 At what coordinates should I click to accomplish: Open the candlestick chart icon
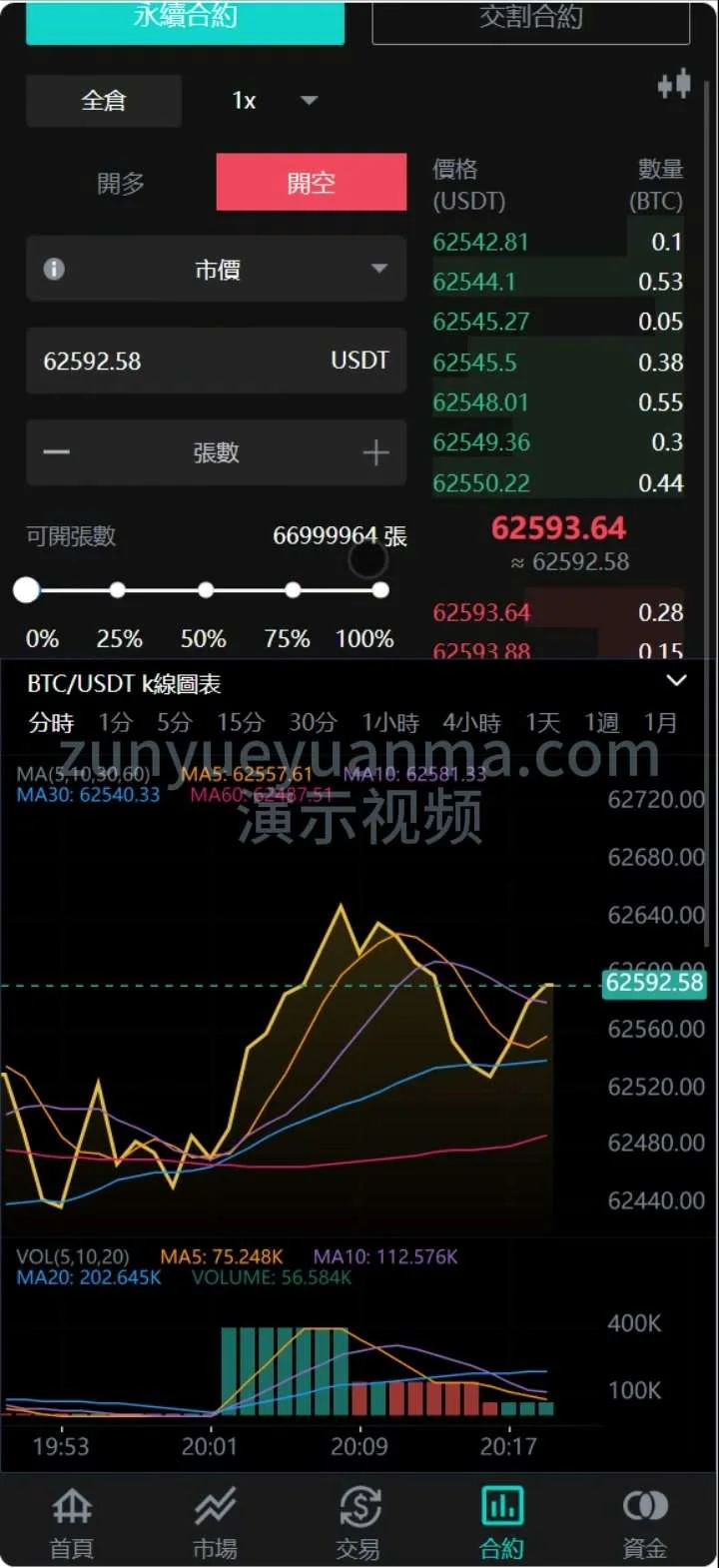pos(674,84)
